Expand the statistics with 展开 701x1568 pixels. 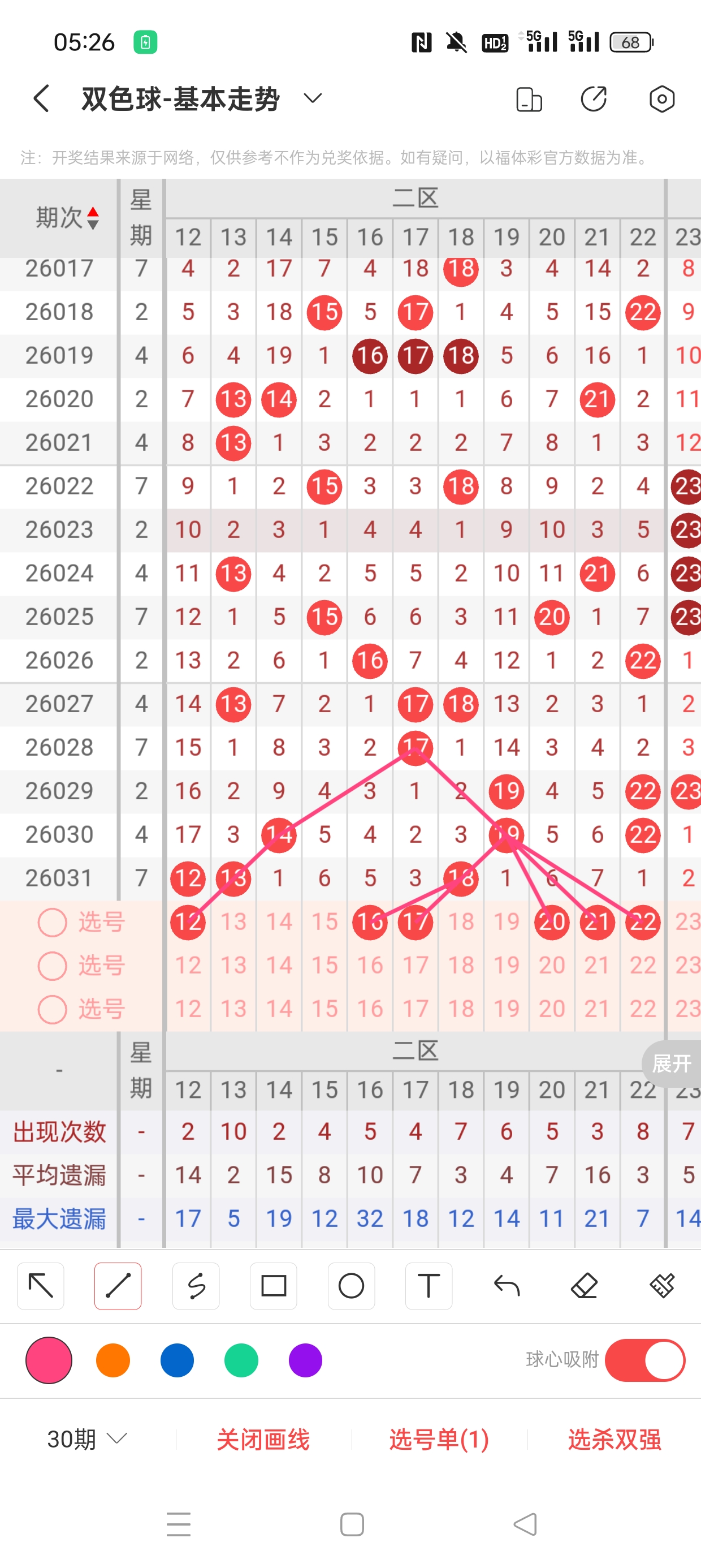click(x=671, y=1063)
